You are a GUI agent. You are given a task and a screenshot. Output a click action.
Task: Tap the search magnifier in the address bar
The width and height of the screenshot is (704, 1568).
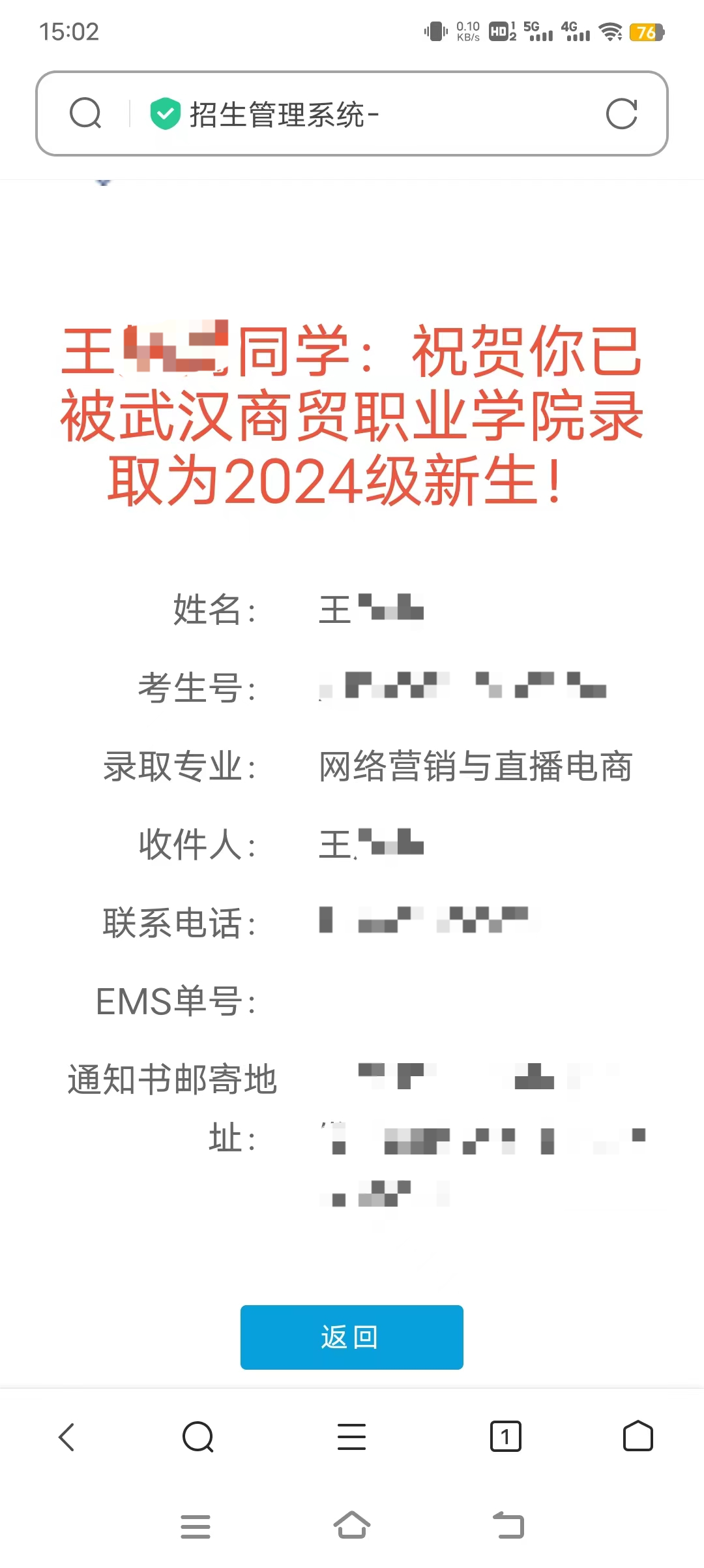pyautogui.click(x=87, y=113)
